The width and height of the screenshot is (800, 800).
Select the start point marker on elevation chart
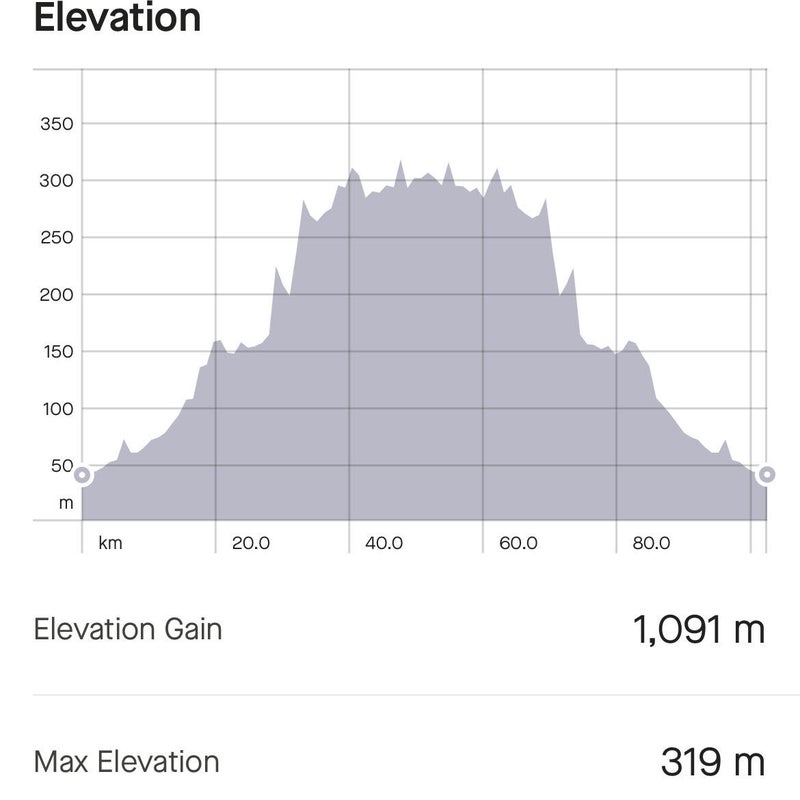point(82,476)
